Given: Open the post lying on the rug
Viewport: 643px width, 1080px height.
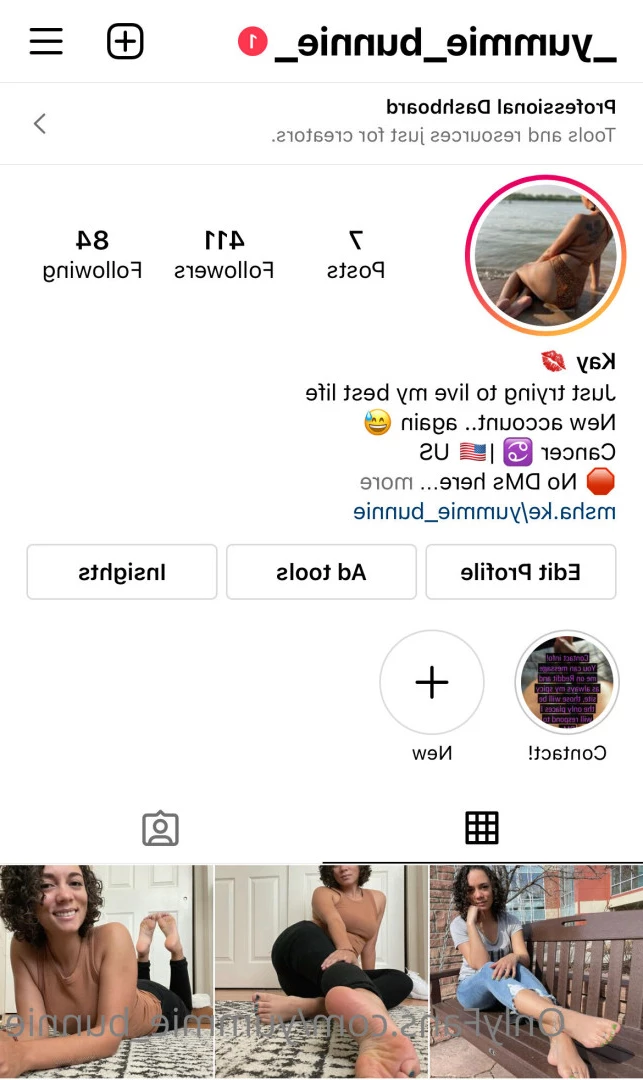Looking at the screenshot, I should (x=106, y=970).
